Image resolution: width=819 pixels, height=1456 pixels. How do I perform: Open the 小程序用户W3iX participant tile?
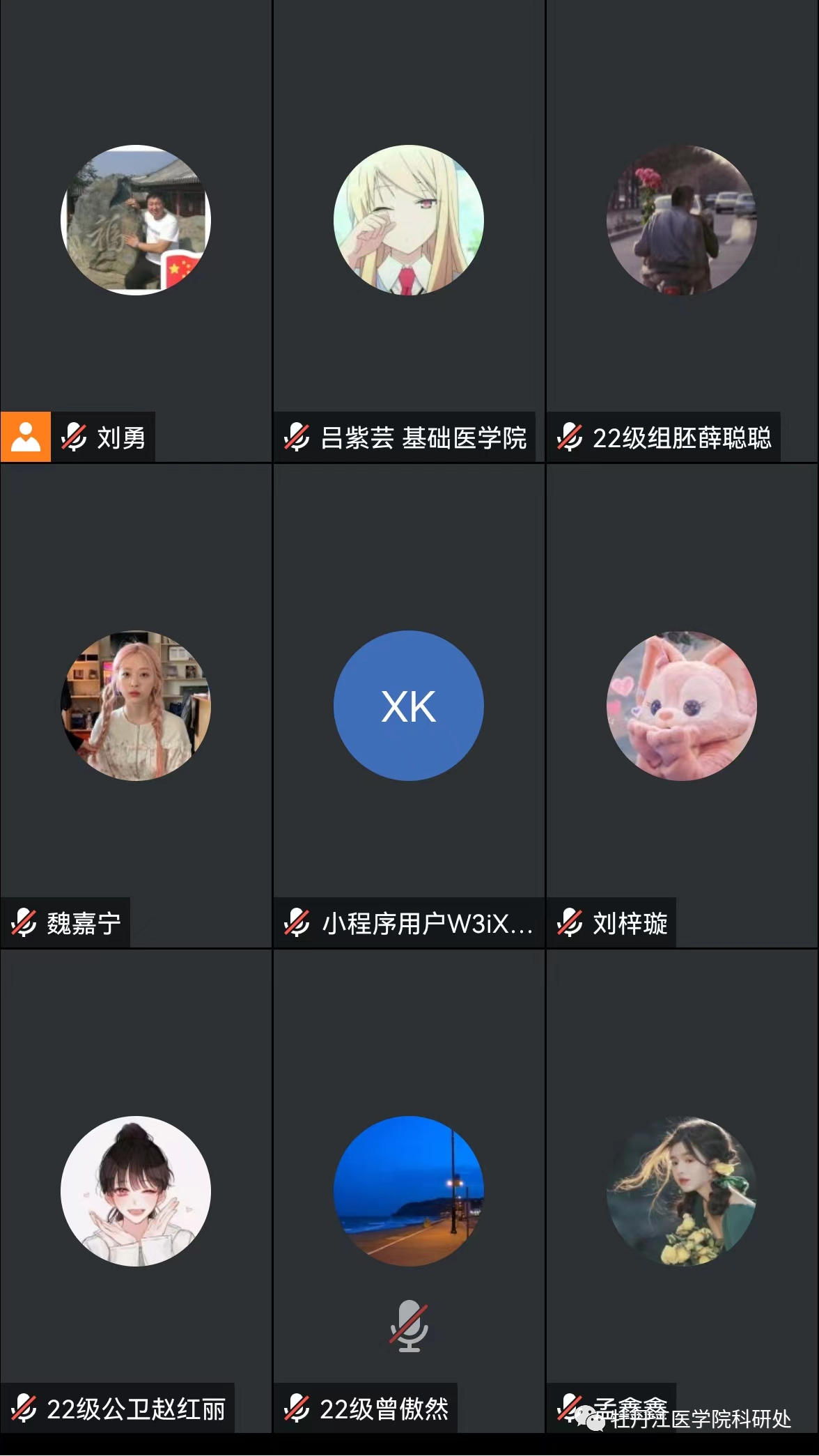click(409, 705)
